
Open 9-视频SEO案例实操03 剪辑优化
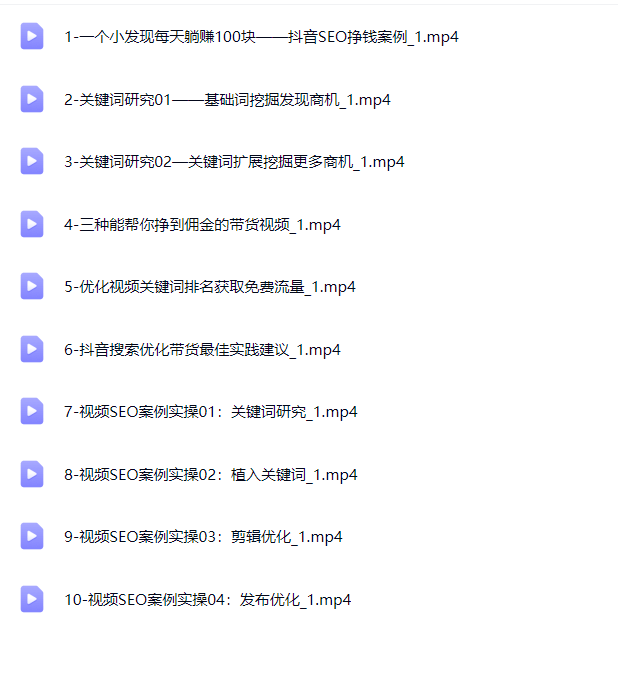[x=203, y=537]
